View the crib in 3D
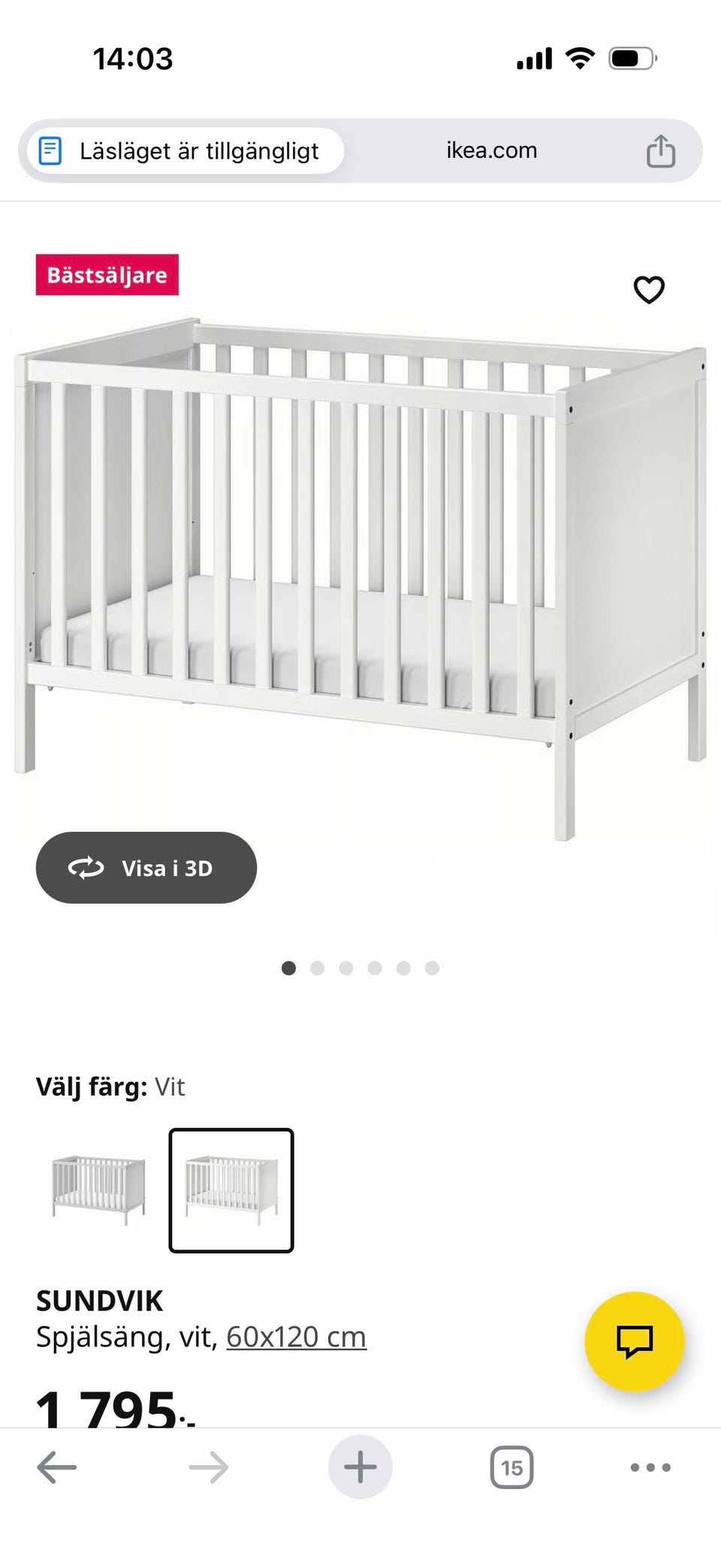The height and width of the screenshot is (1568, 721). [x=146, y=868]
